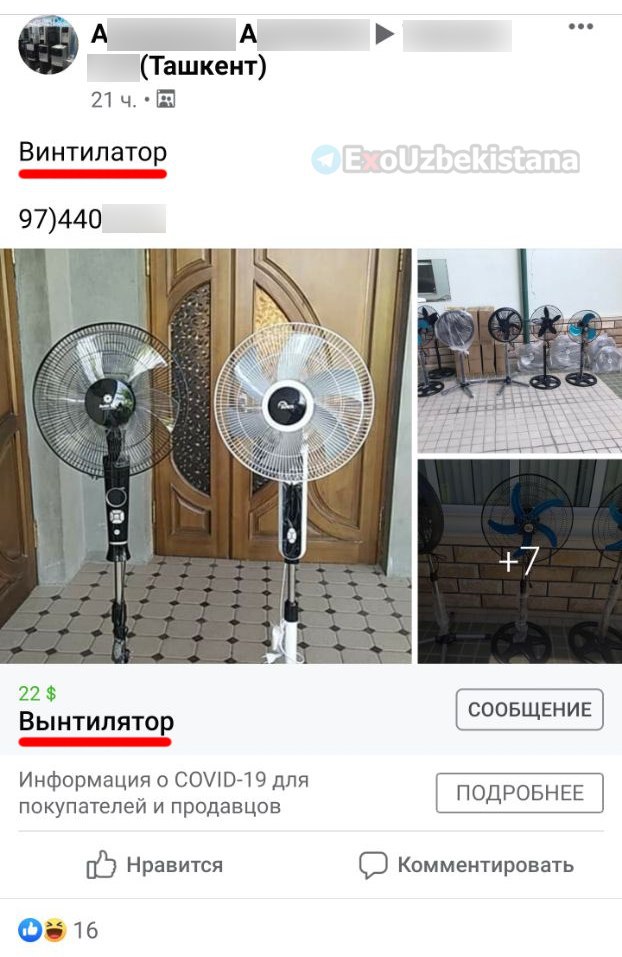Tap Комментировать to comment on the post

click(466, 865)
